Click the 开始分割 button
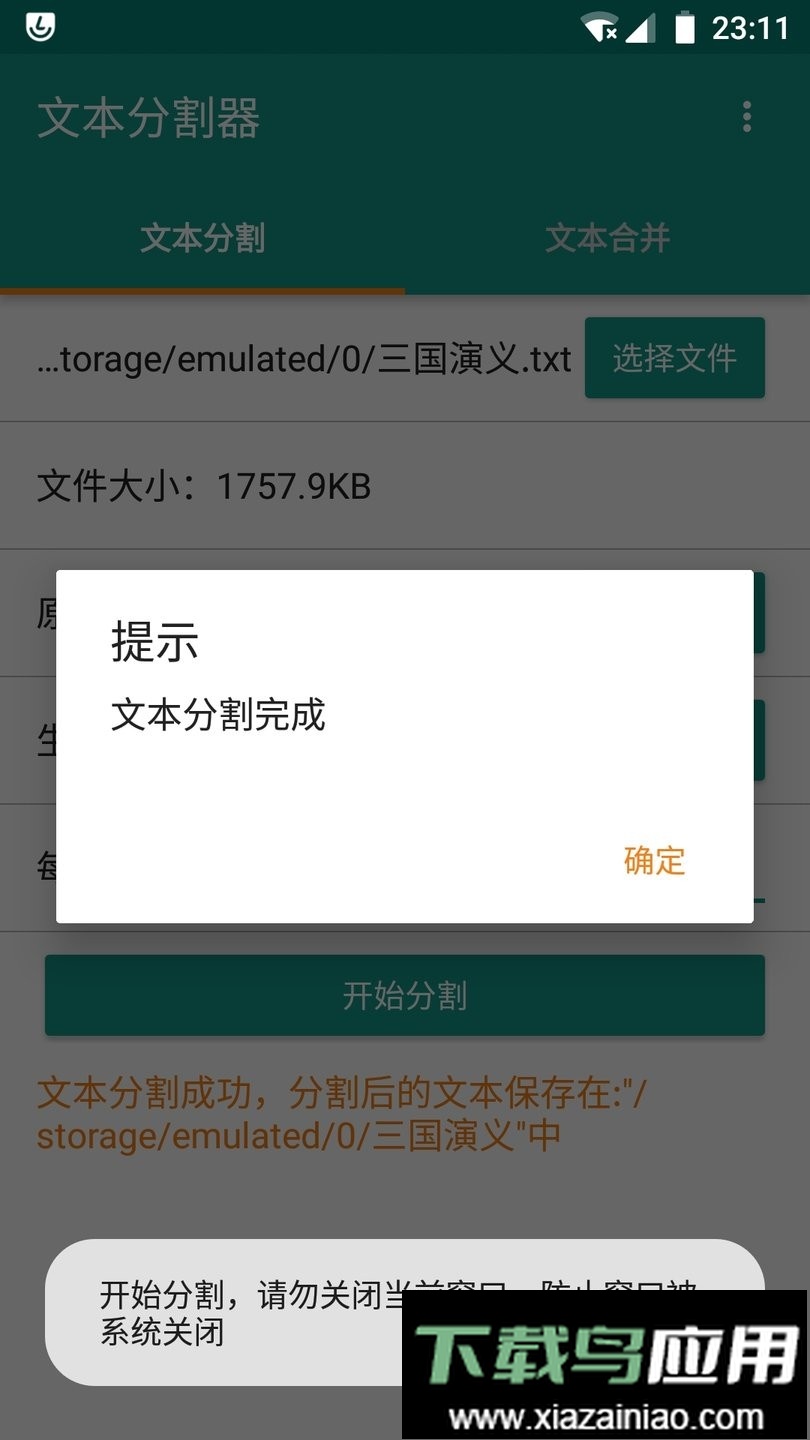The height and width of the screenshot is (1440, 810). click(x=404, y=995)
